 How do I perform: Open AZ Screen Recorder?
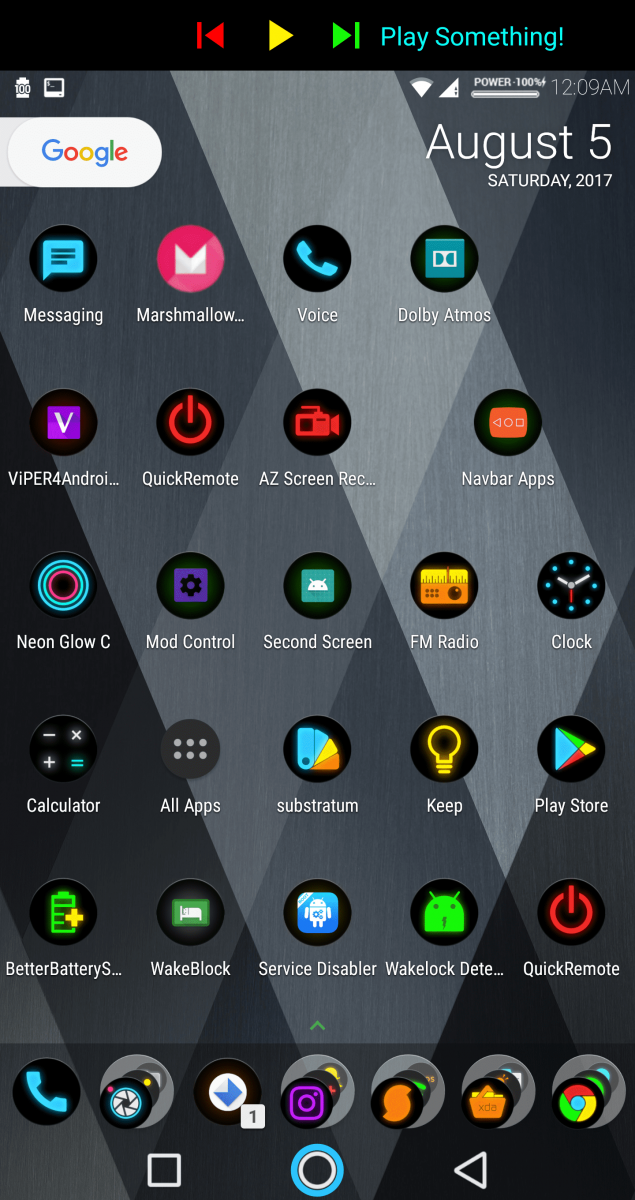click(x=317, y=423)
